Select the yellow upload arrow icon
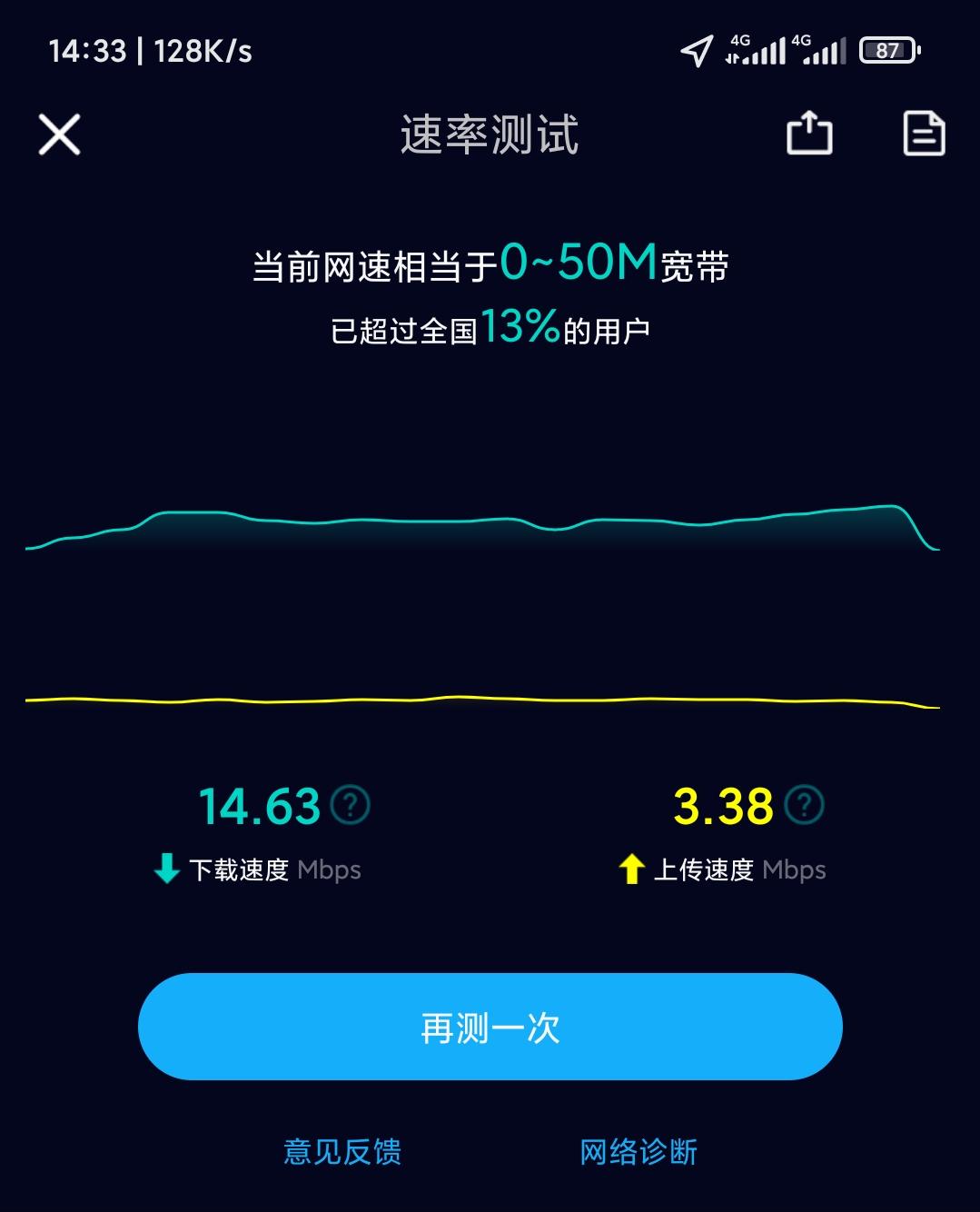This screenshot has width=980, height=1212. pyautogui.click(x=630, y=869)
